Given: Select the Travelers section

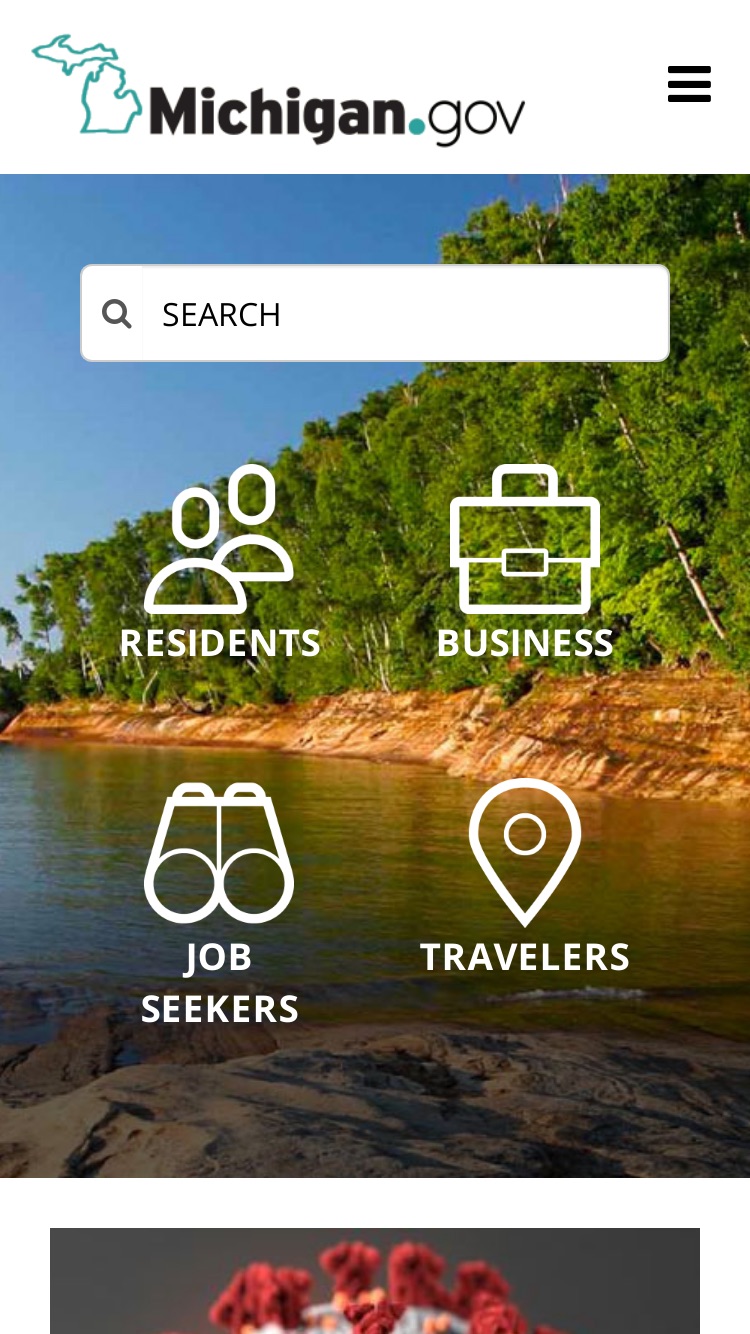Looking at the screenshot, I should pyautogui.click(x=525, y=878).
